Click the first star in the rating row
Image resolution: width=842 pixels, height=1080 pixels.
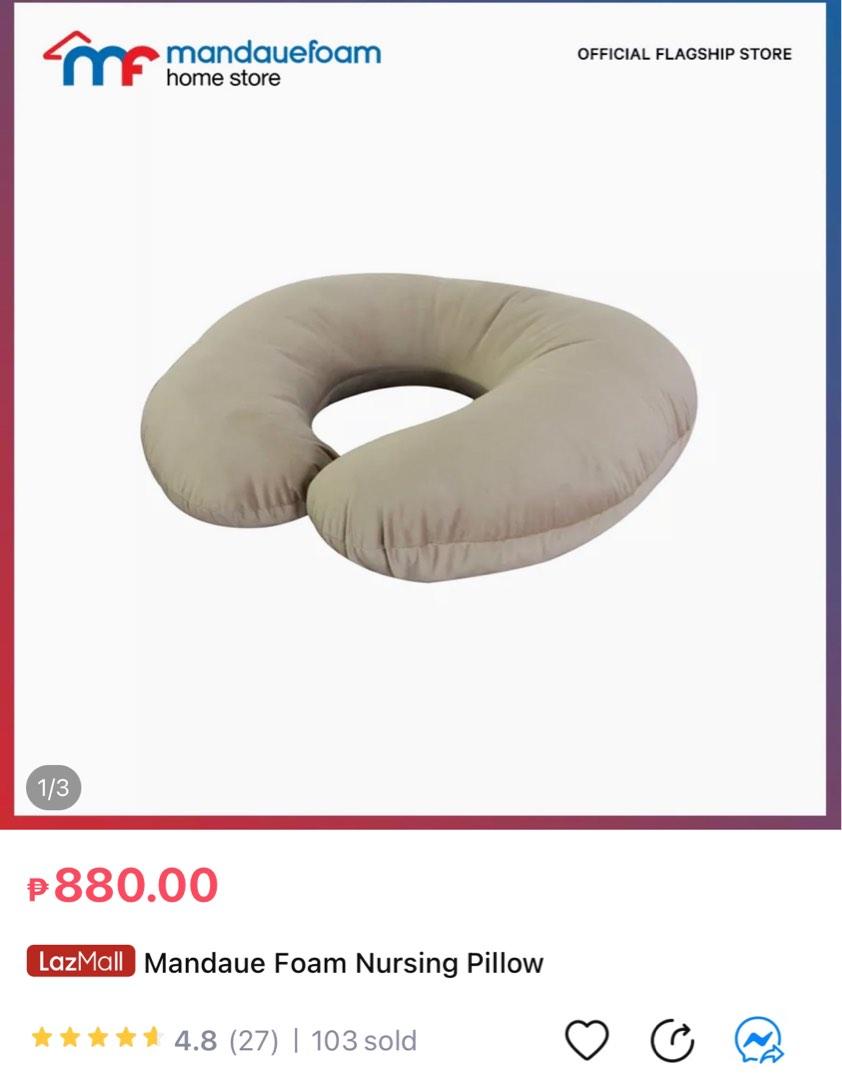44,1040
